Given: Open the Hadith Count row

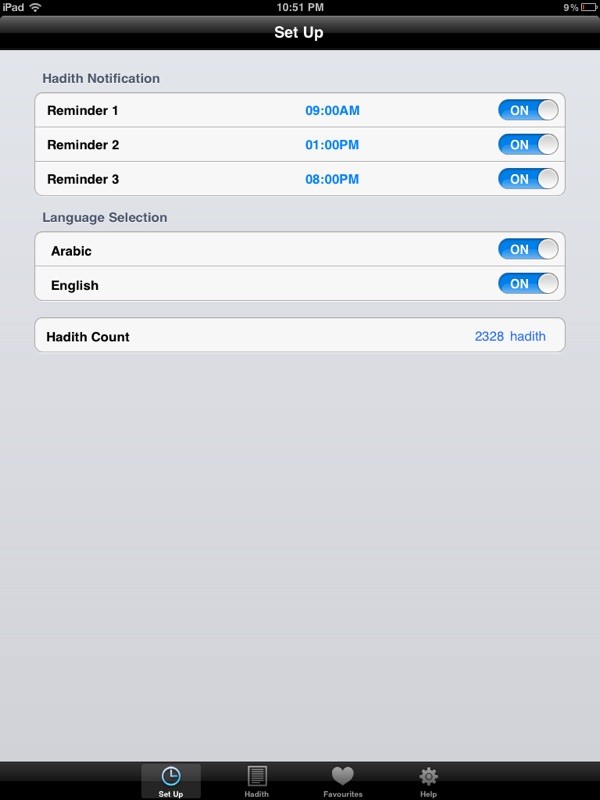Looking at the screenshot, I should tap(300, 336).
